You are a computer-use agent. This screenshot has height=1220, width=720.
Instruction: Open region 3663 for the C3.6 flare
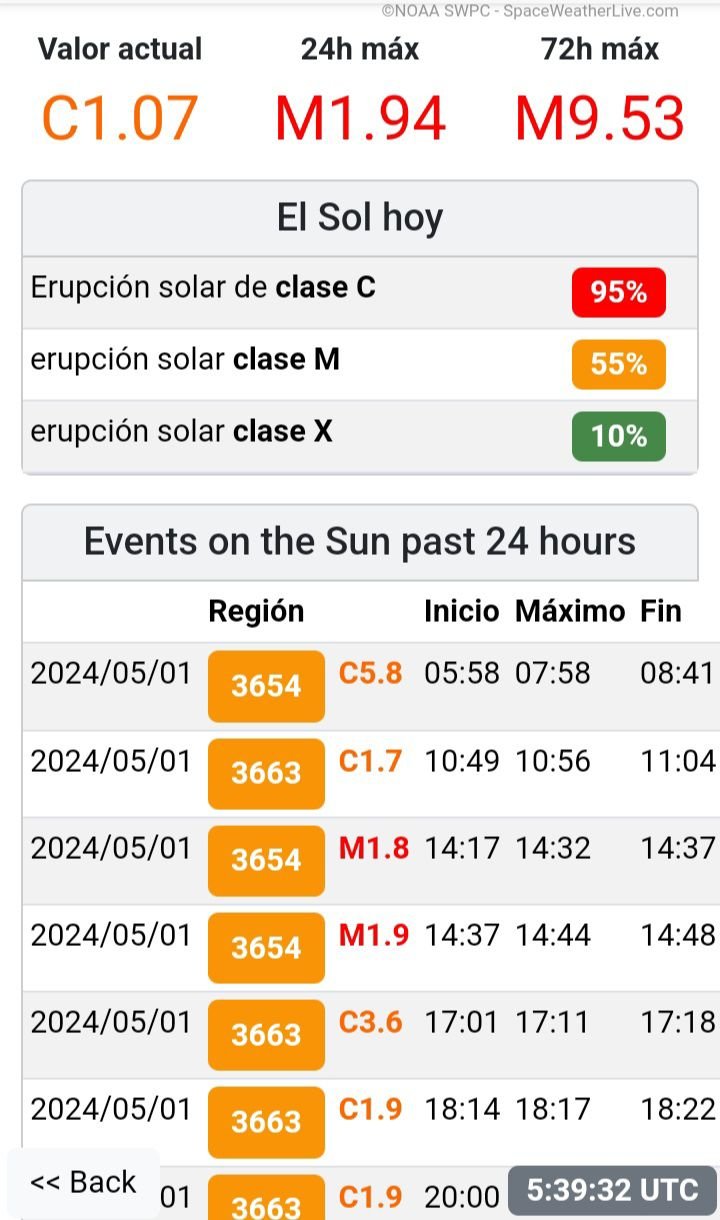click(266, 1034)
